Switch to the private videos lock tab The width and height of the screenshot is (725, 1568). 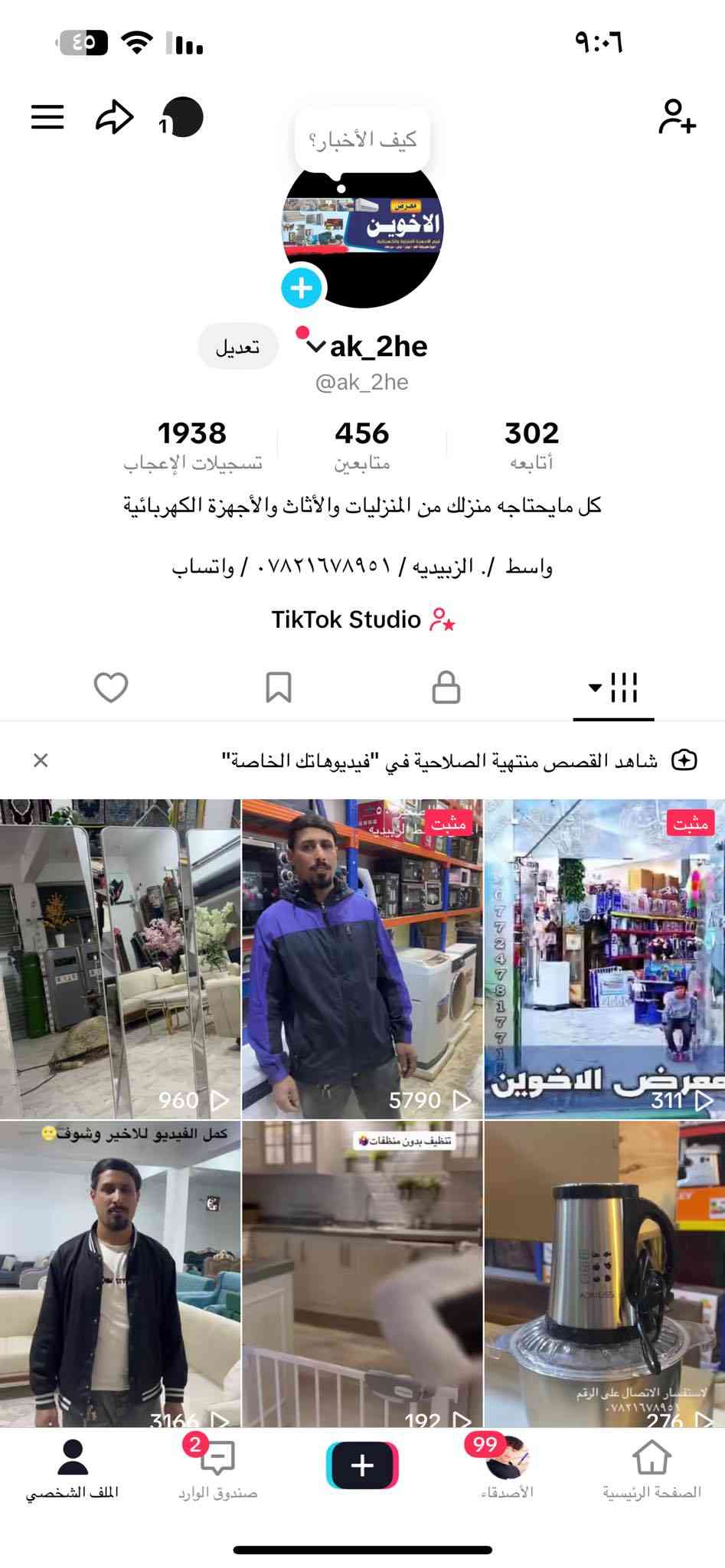click(x=446, y=687)
